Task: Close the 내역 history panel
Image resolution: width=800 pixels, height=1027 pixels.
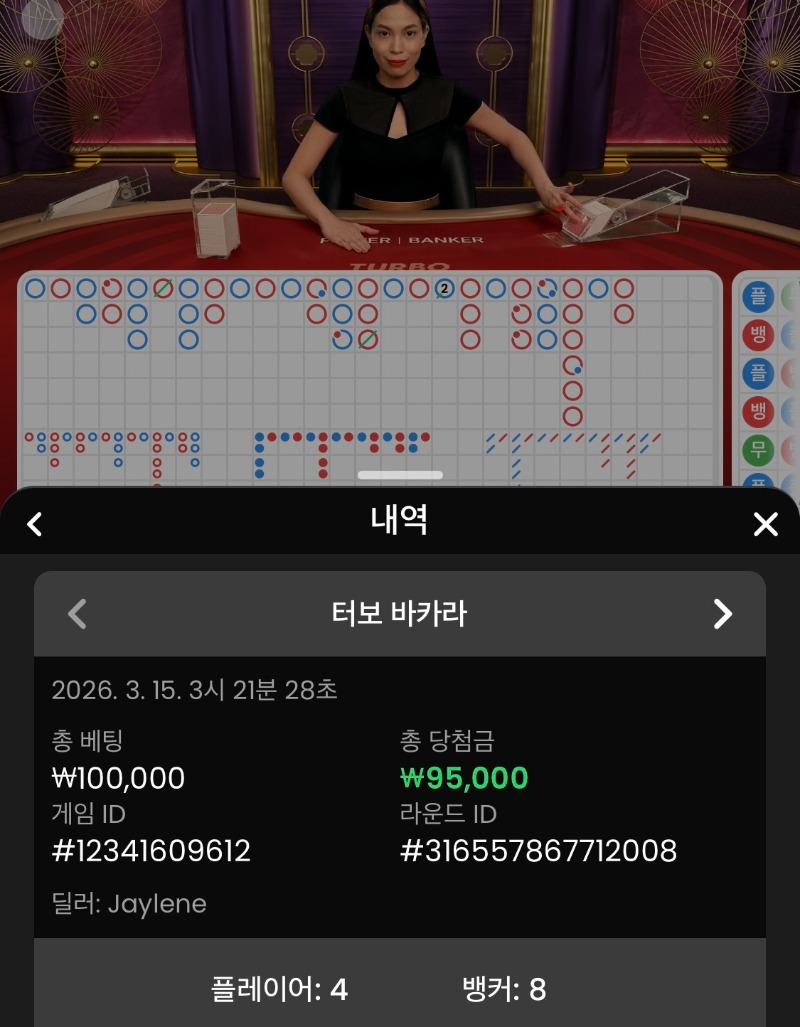Action: point(765,524)
